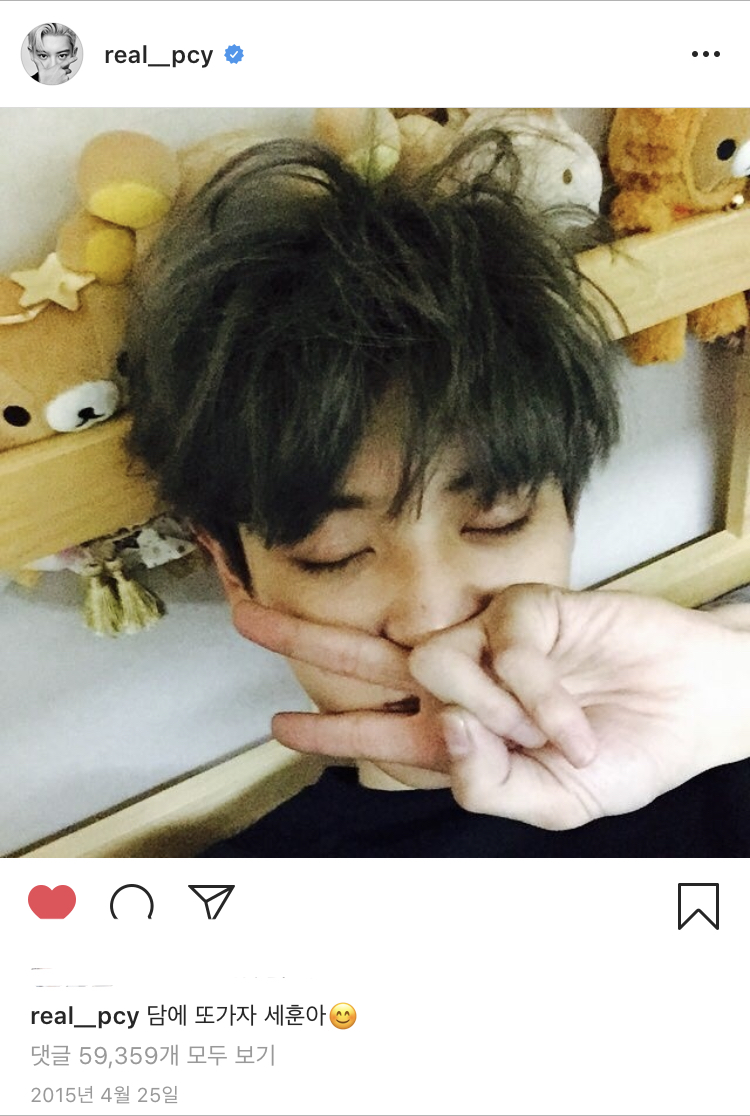750x1116 pixels.
Task: Open the three-dot overflow menu
Action: [x=705, y=55]
